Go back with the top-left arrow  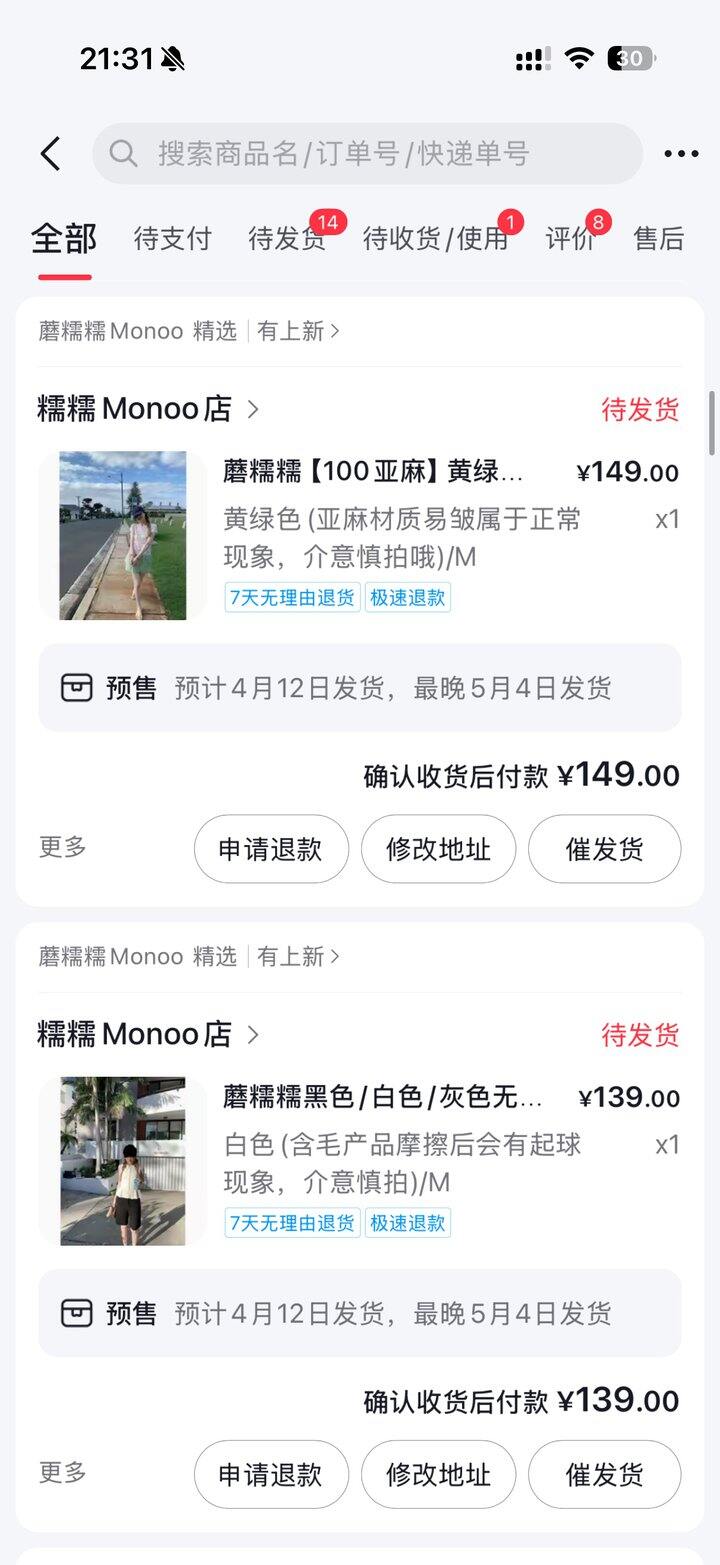pyautogui.click(x=51, y=154)
